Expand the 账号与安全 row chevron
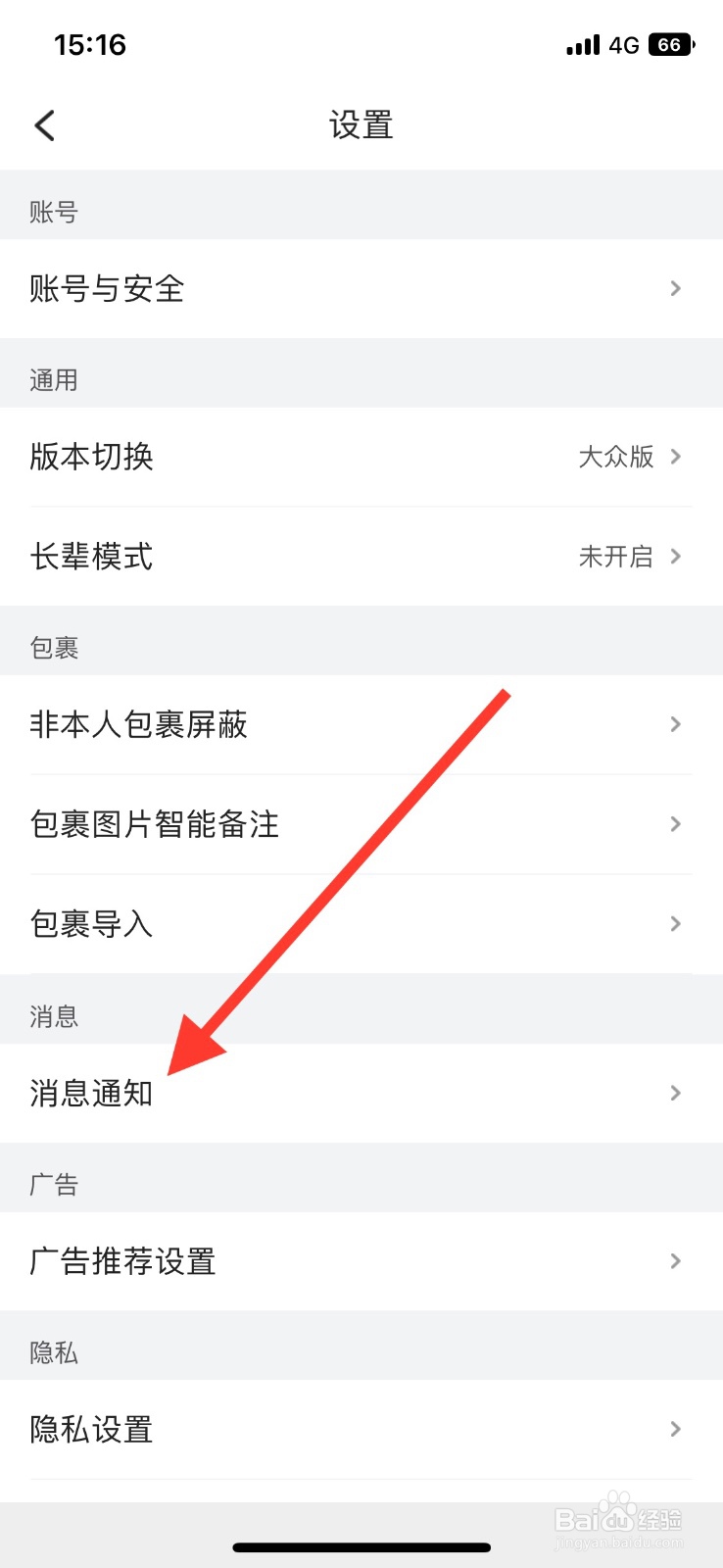The height and width of the screenshot is (1568, 723). pyautogui.click(x=674, y=288)
